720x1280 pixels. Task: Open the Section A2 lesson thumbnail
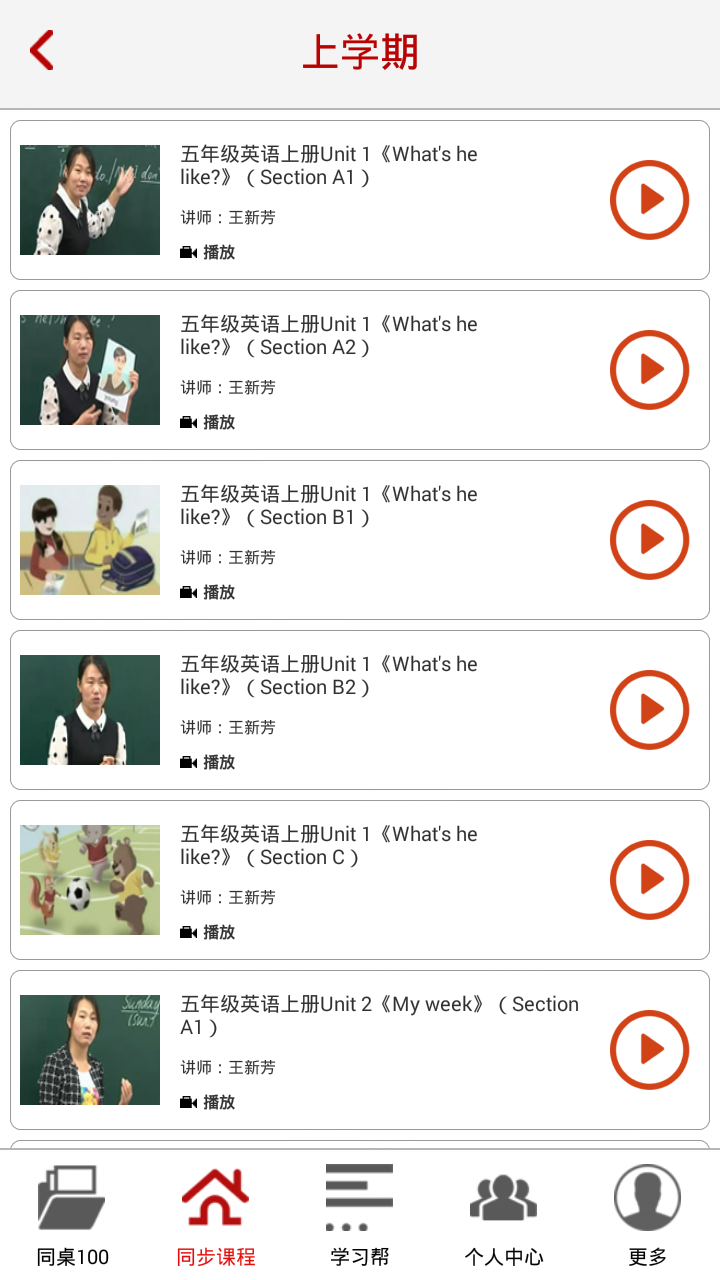tap(90, 370)
